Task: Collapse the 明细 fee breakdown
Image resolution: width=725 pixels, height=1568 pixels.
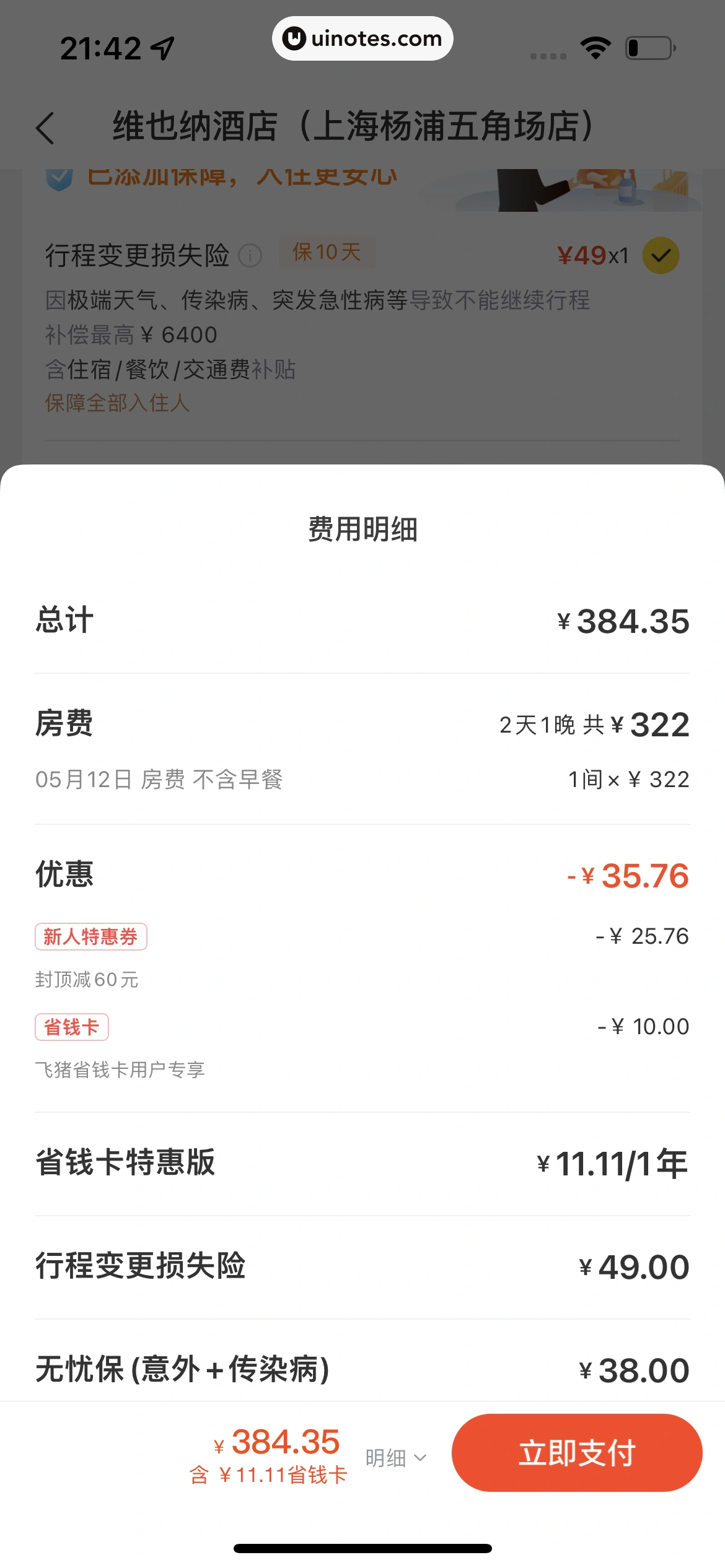Action: coord(395,1458)
